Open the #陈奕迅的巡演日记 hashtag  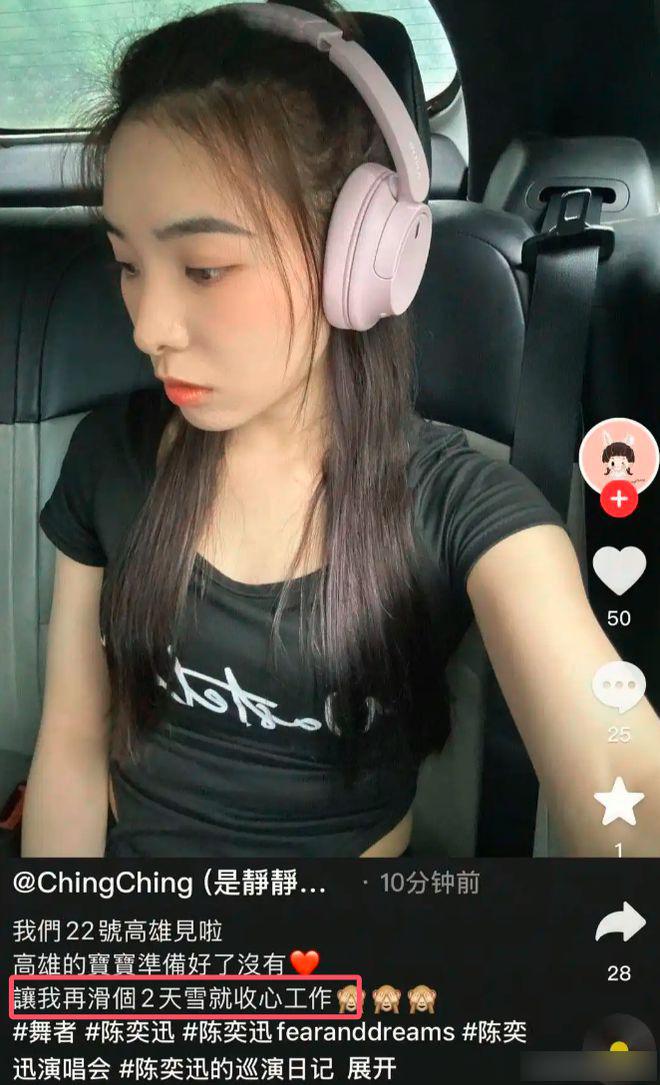pos(226,1068)
